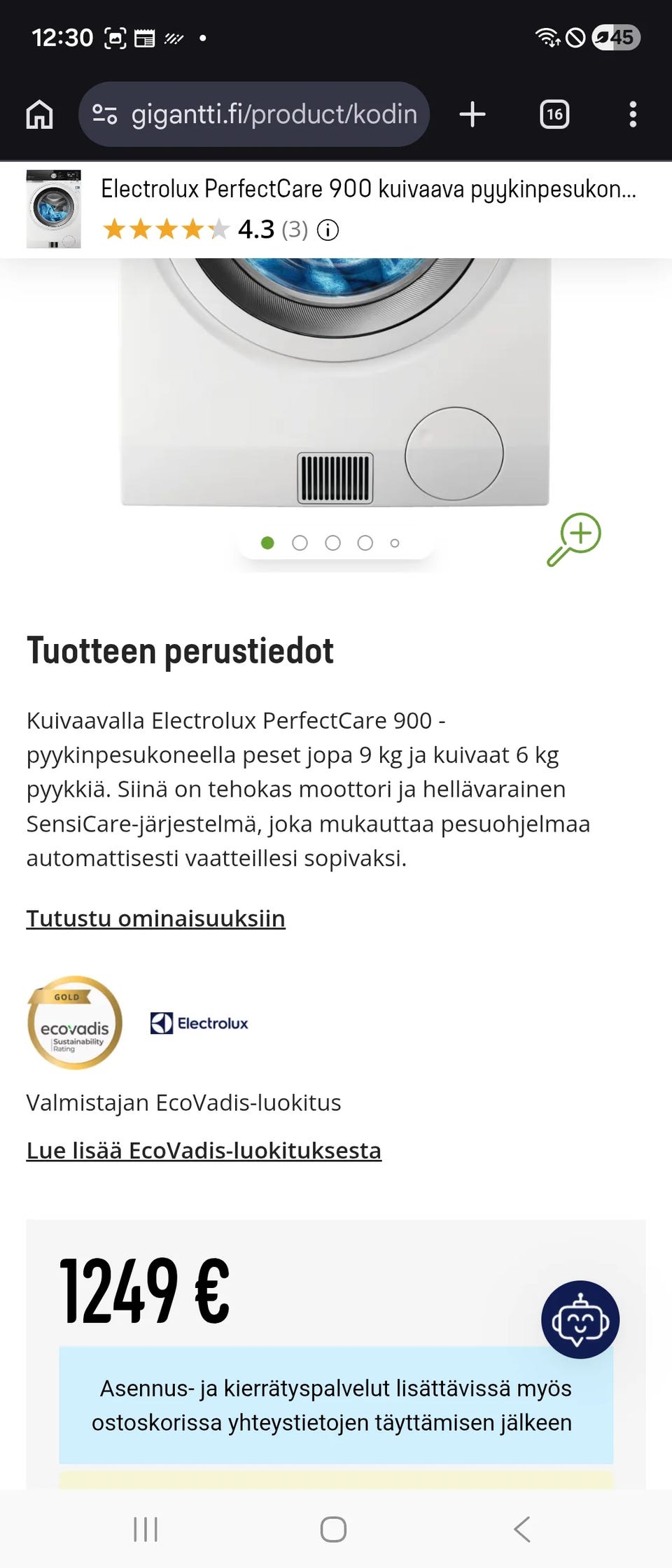
Task: Open the Tutustu ominaisuuksiin link
Action: coord(155,918)
